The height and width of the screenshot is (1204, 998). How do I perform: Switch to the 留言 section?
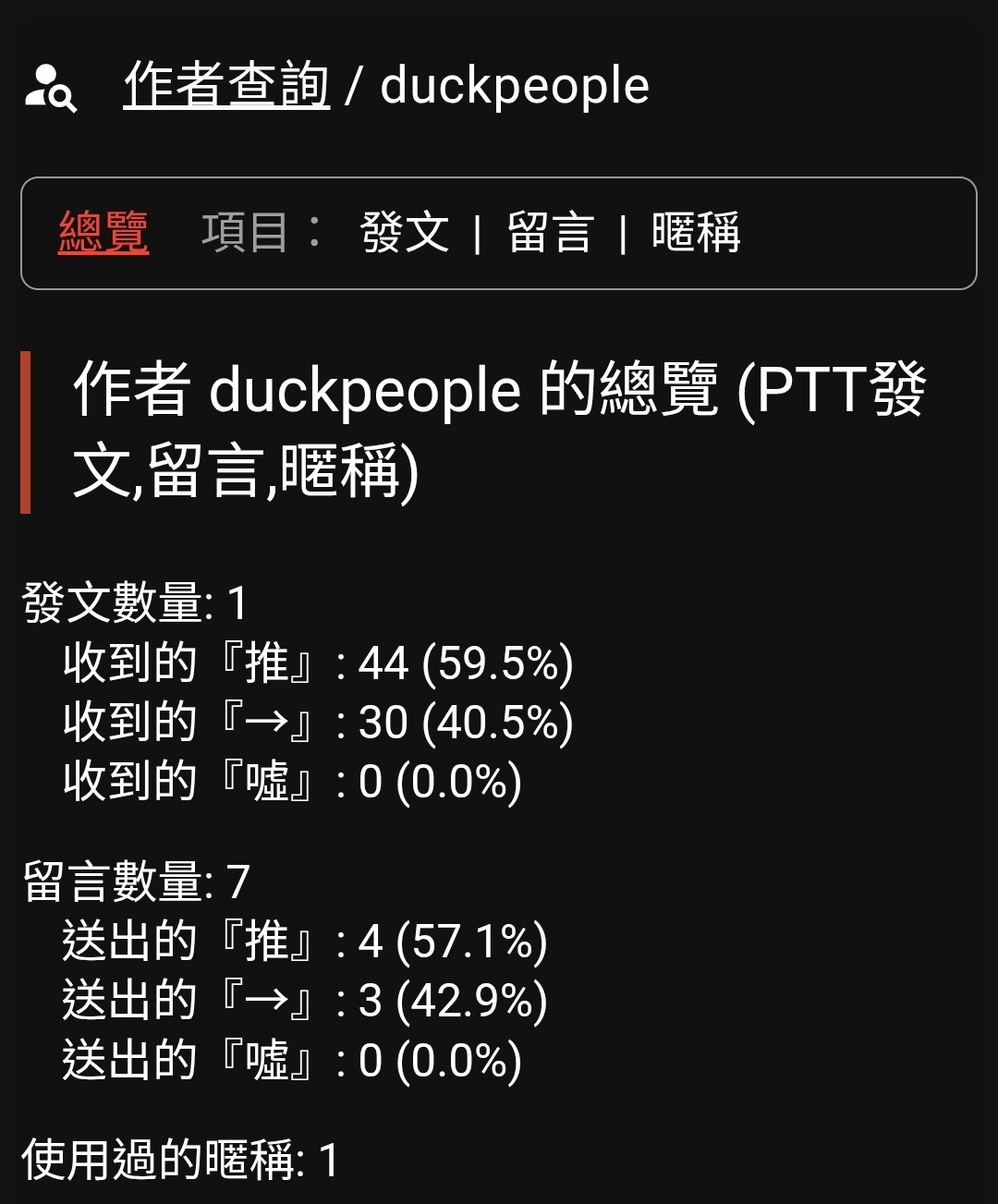[x=550, y=232]
